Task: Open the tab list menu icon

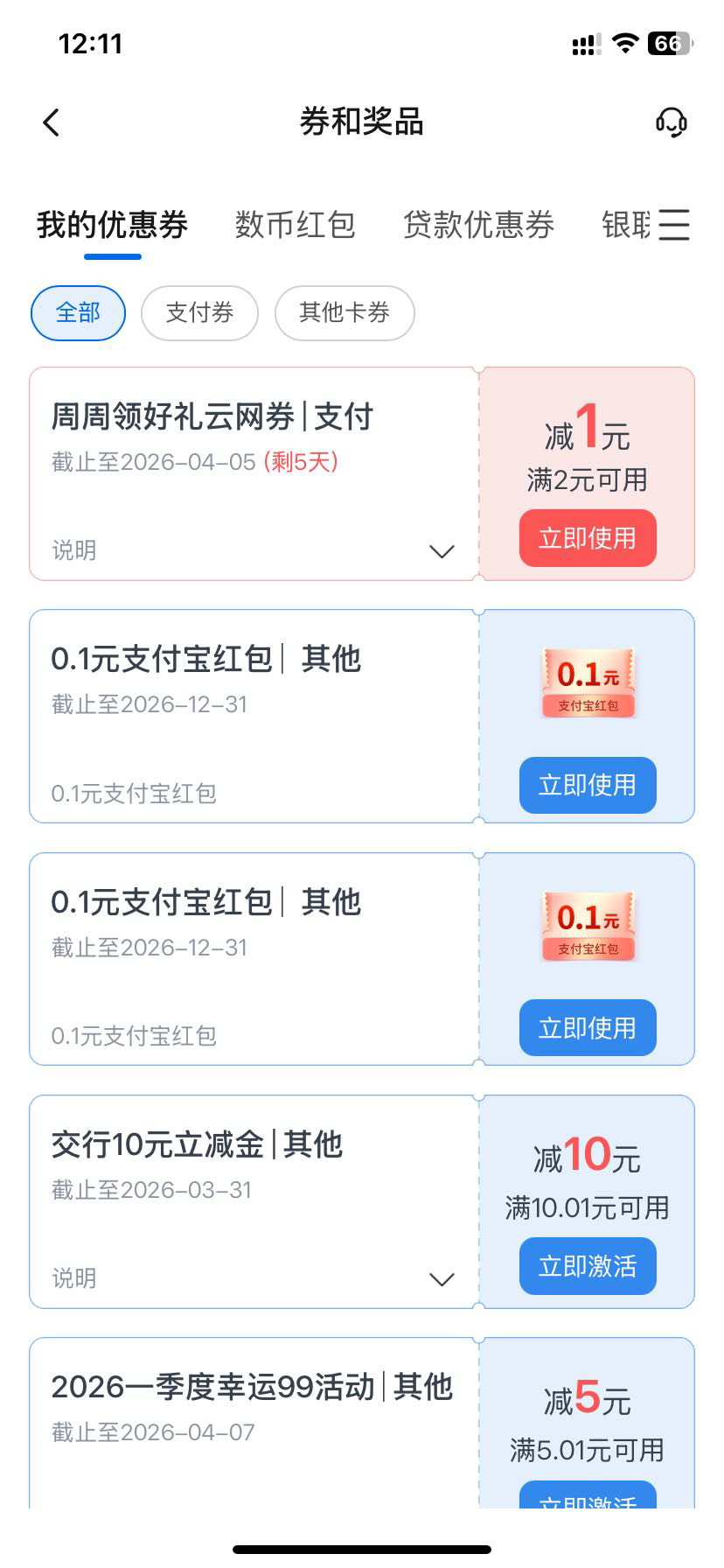Action: [x=673, y=225]
